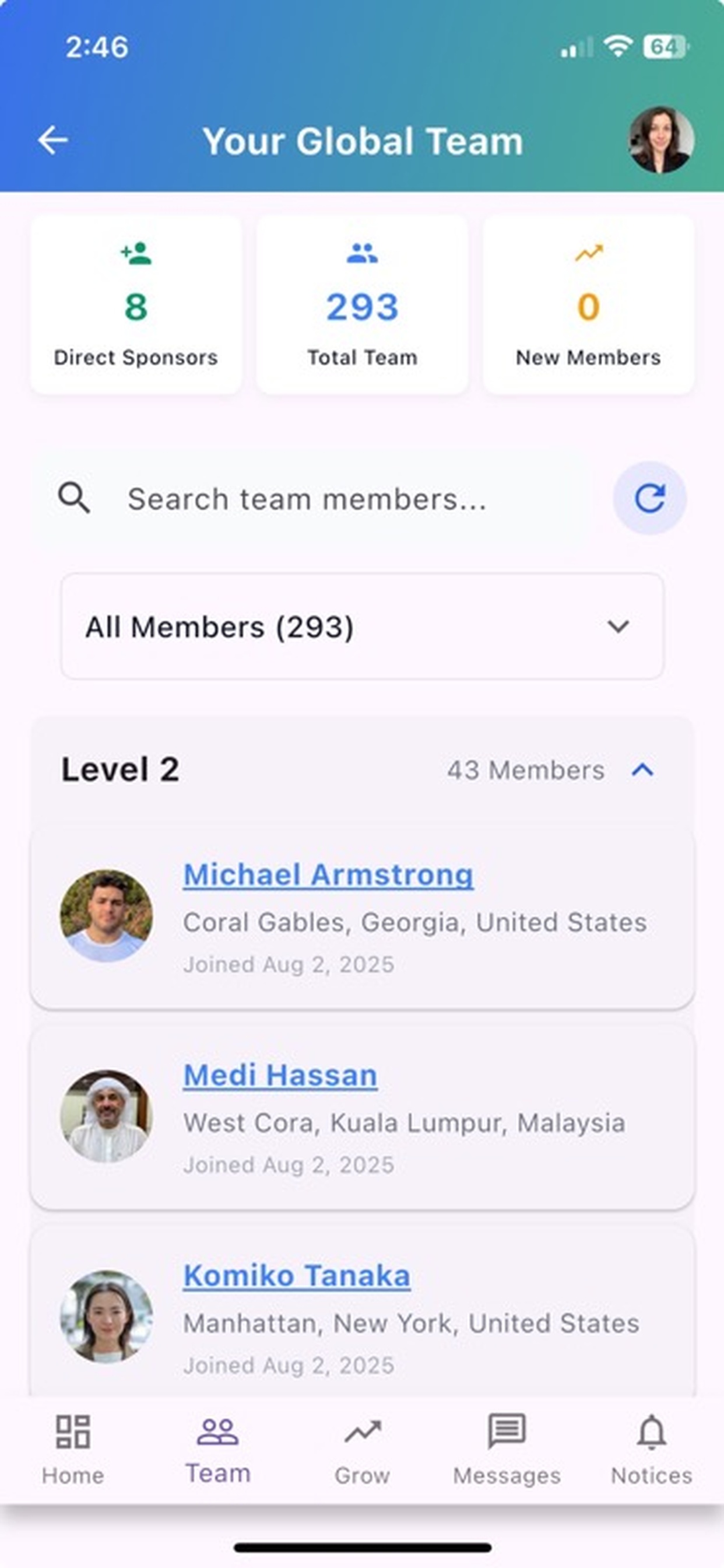Tap the back arrow in the header
The height and width of the screenshot is (1568, 724).
pyautogui.click(x=52, y=139)
